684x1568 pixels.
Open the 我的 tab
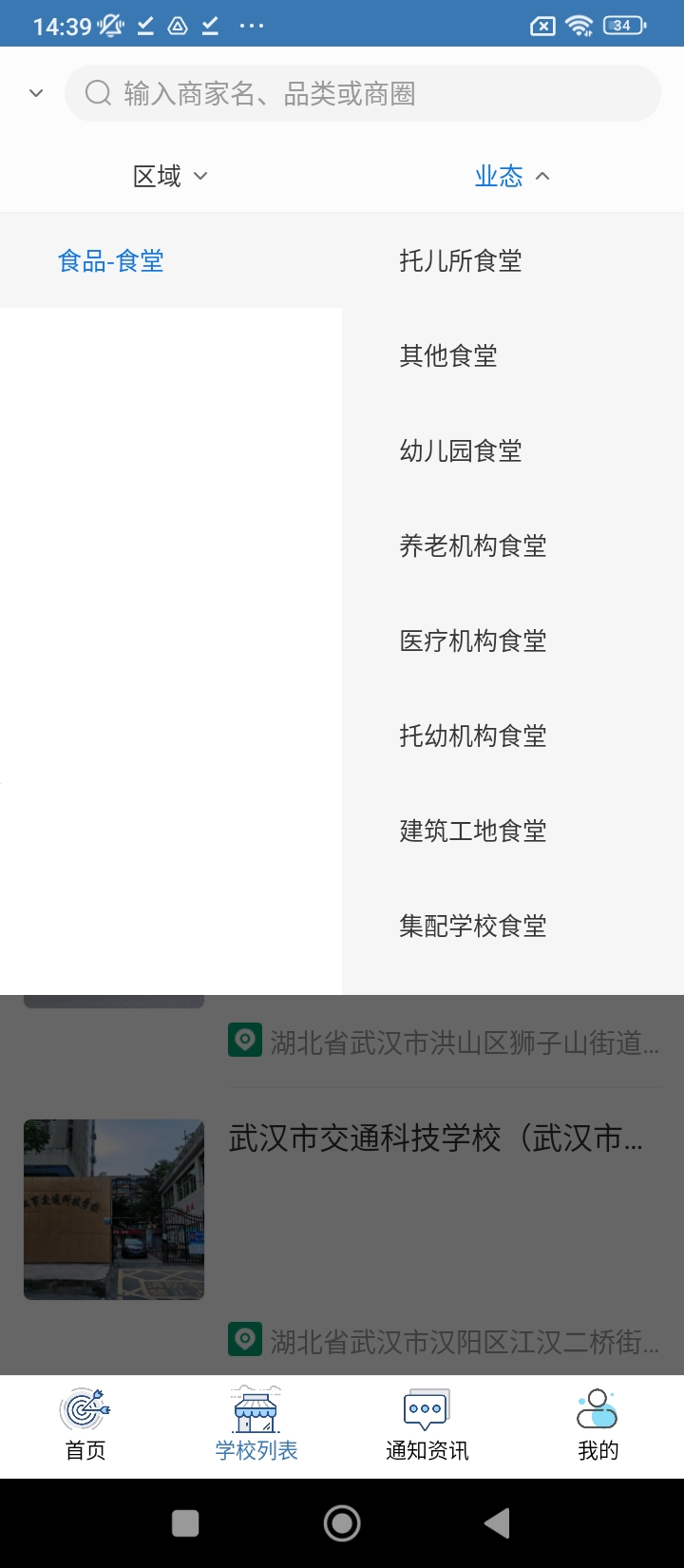click(598, 1425)
